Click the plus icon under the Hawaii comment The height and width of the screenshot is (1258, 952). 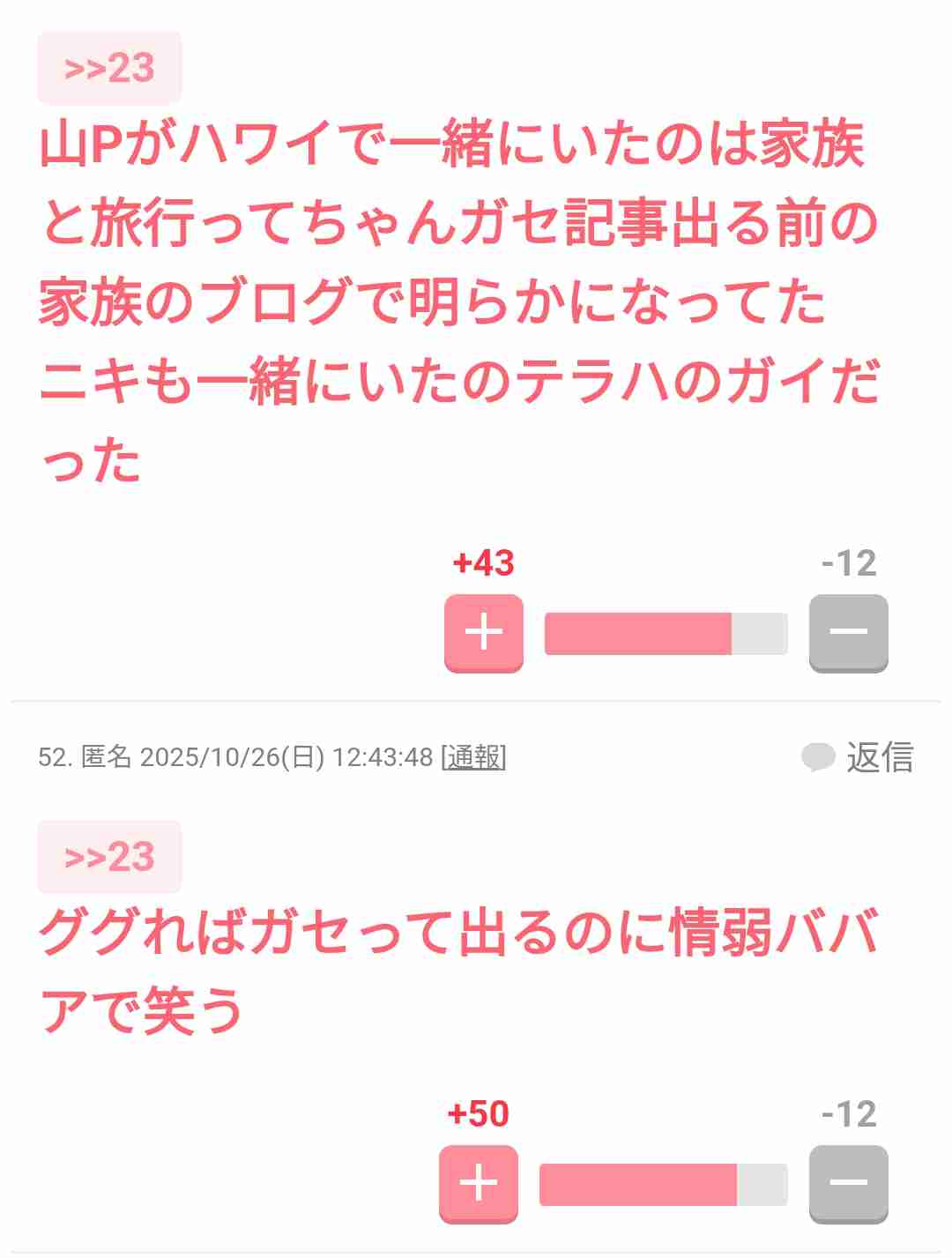tap(483, 631)
